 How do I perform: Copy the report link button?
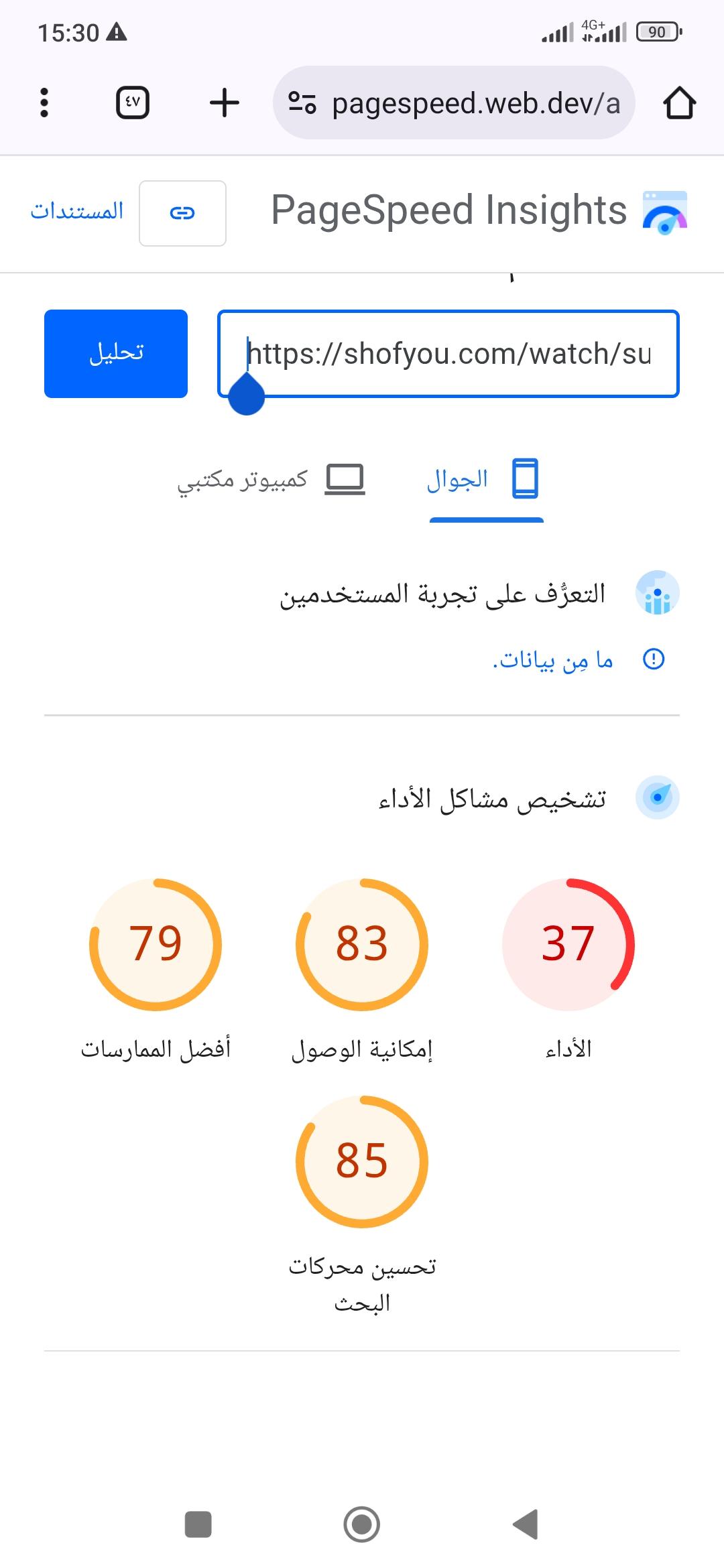tap(182, 213)
